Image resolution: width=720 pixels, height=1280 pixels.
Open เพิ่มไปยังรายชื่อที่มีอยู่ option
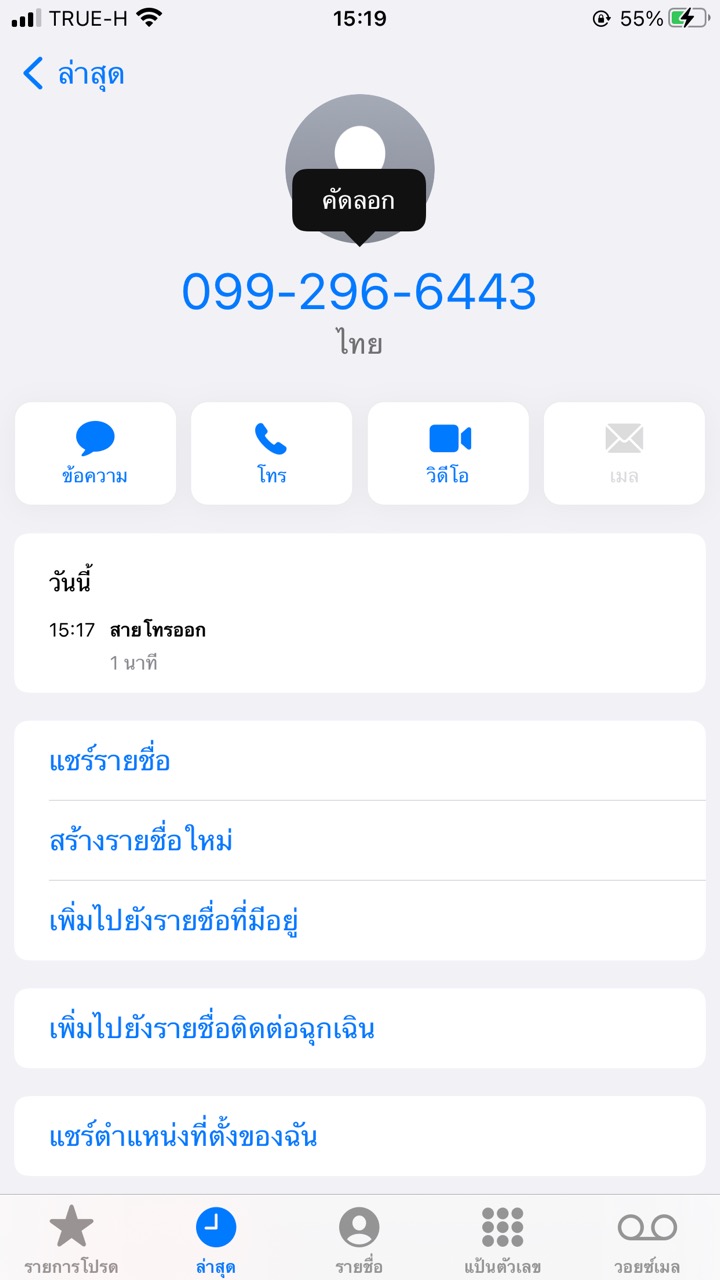tap(175, 921)
